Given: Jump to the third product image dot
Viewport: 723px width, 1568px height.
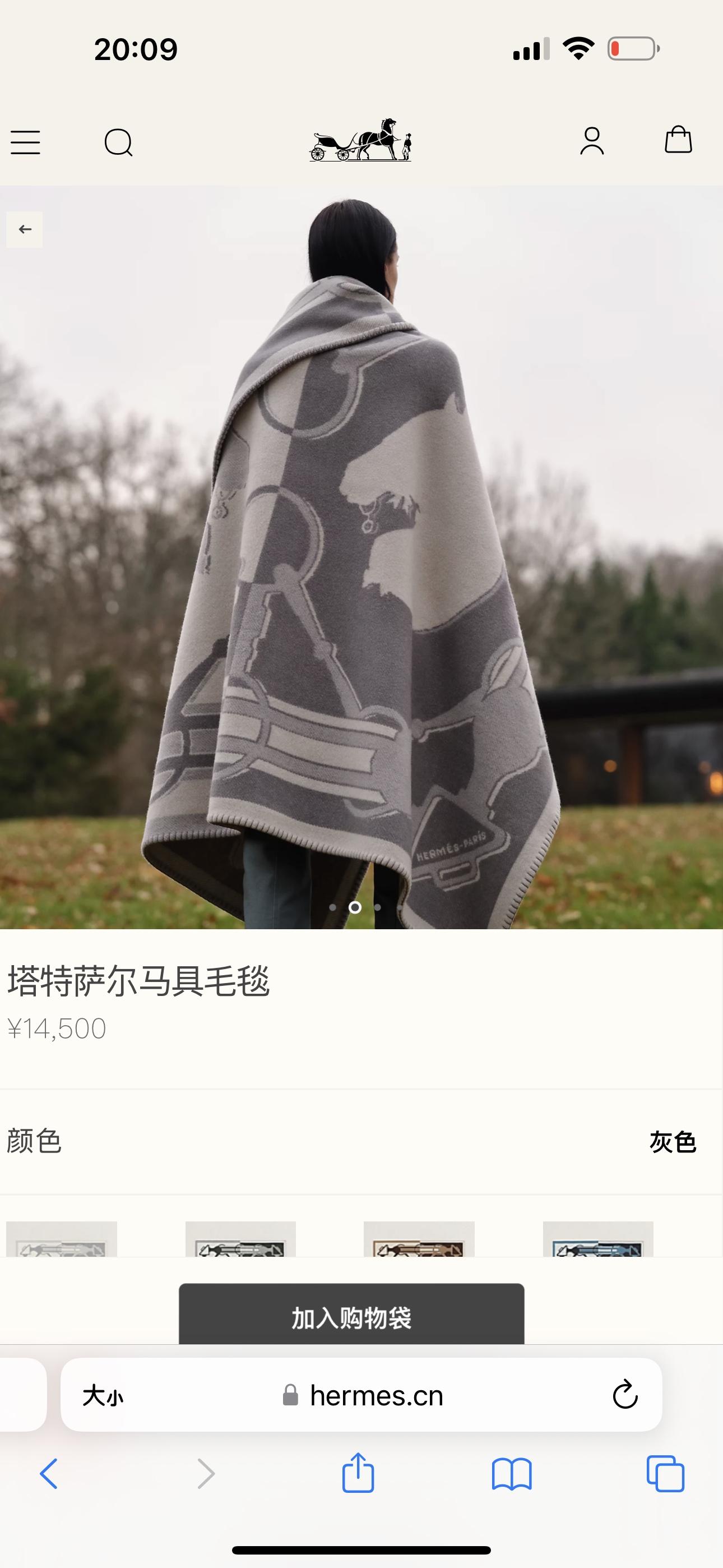Looking at the screenshot, I should (377, 907).
